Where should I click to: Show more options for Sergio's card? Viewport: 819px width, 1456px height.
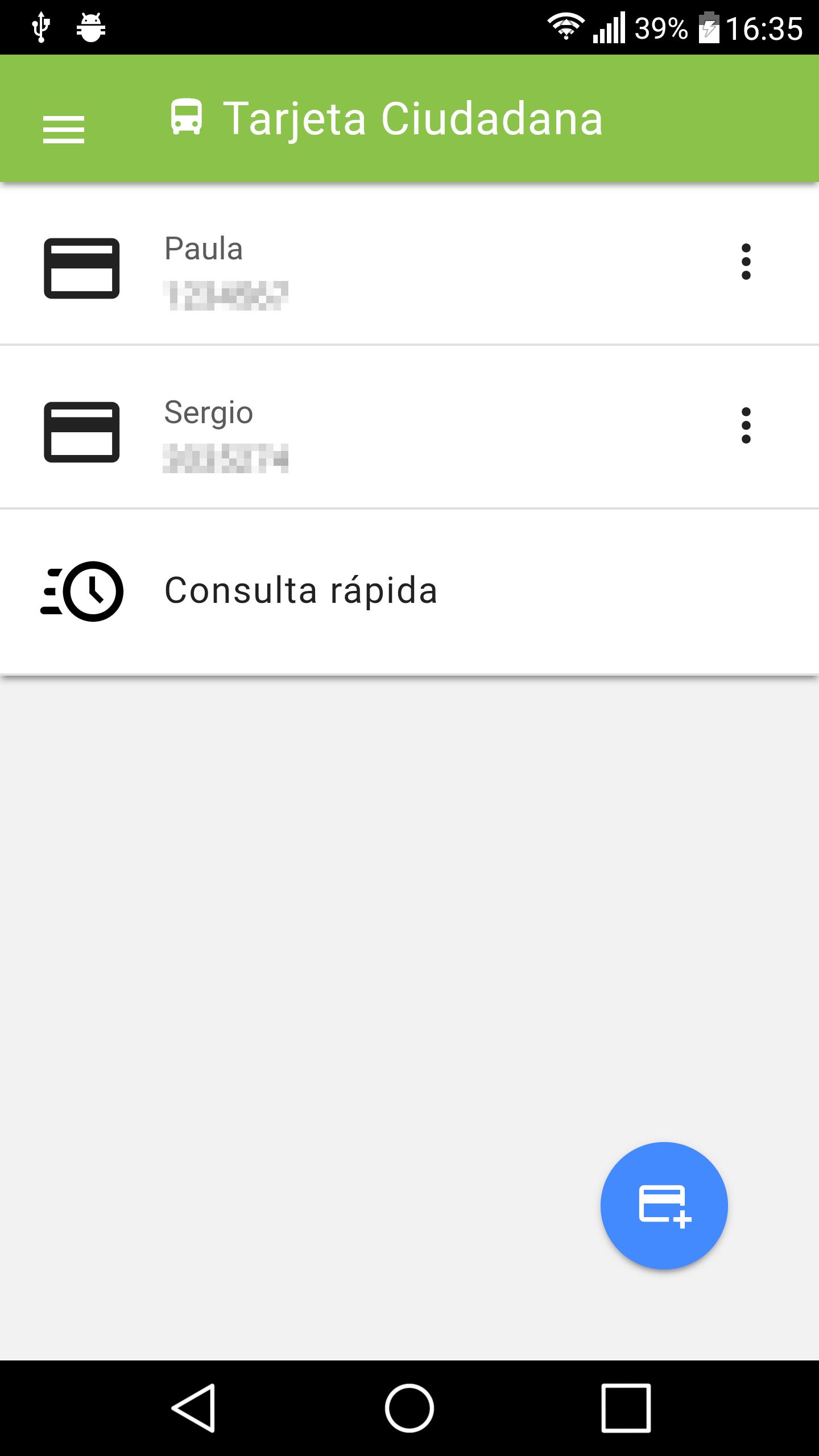[746, 425]
